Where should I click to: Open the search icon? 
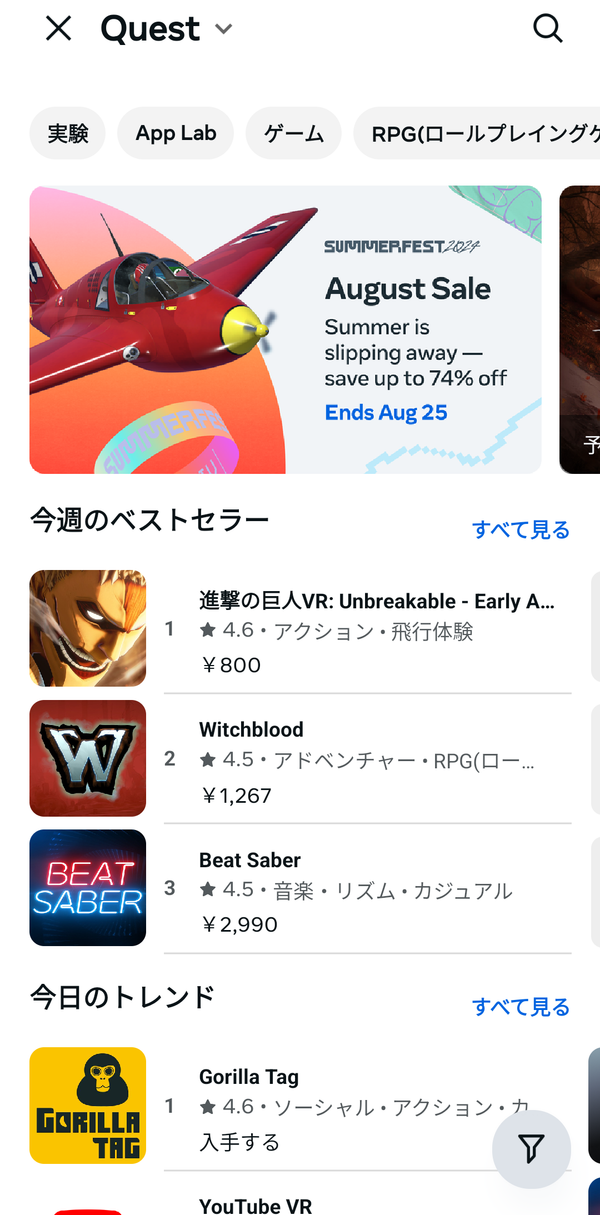coord(548,29)
